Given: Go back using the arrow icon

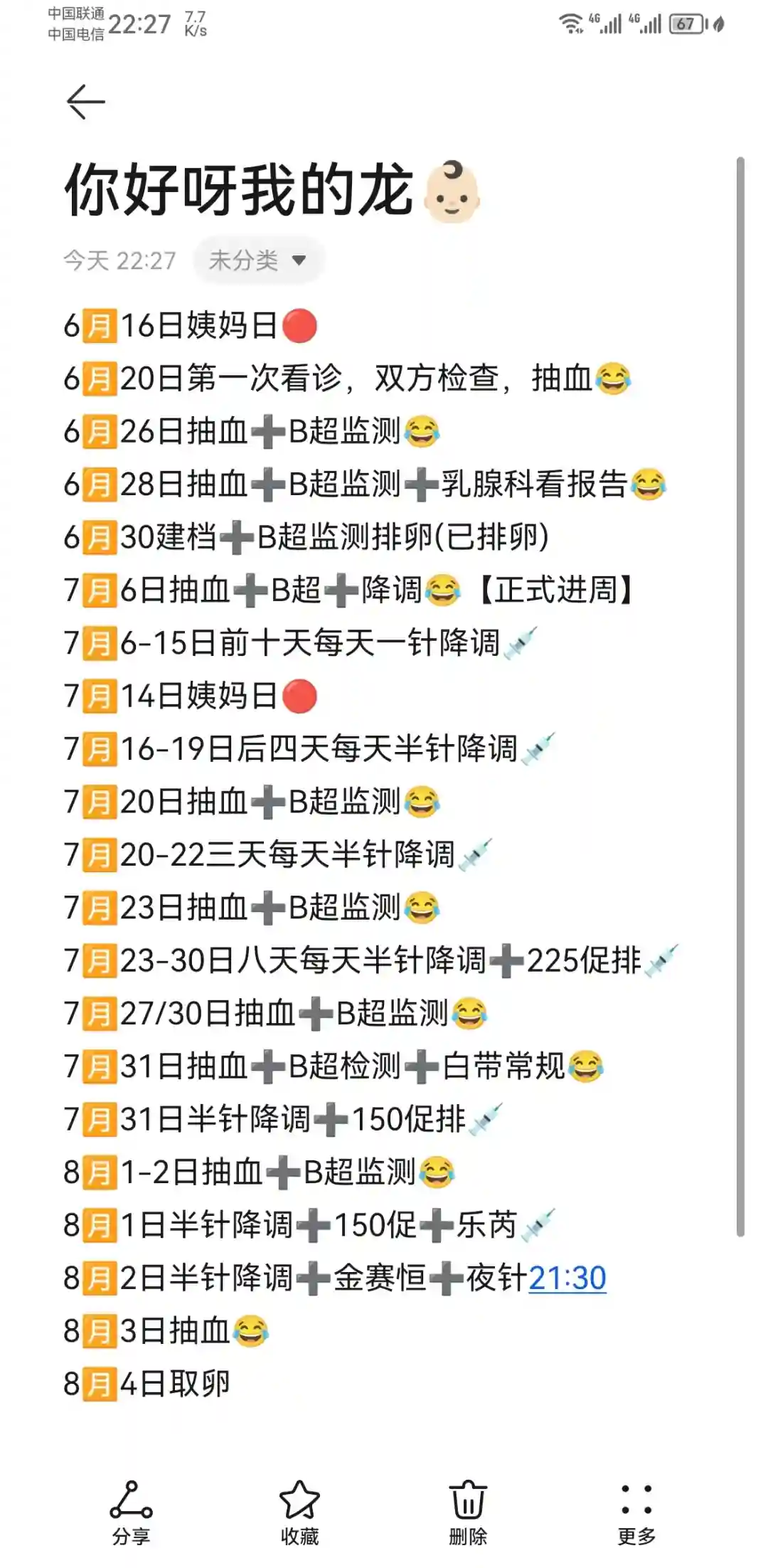Looking at the screenshot, I should 86,102.
